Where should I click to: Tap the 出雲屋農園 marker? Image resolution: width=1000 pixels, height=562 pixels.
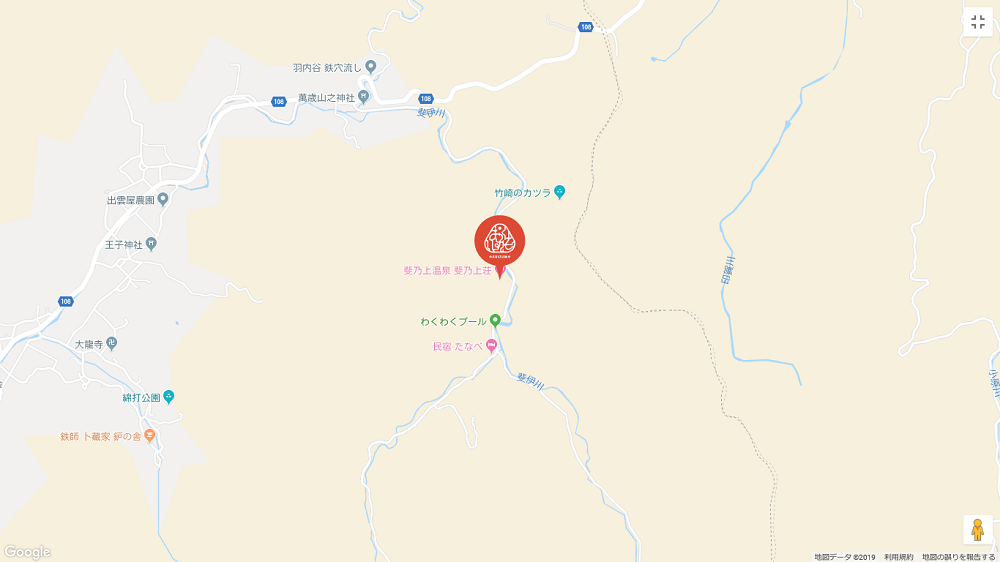click(163, 199)
